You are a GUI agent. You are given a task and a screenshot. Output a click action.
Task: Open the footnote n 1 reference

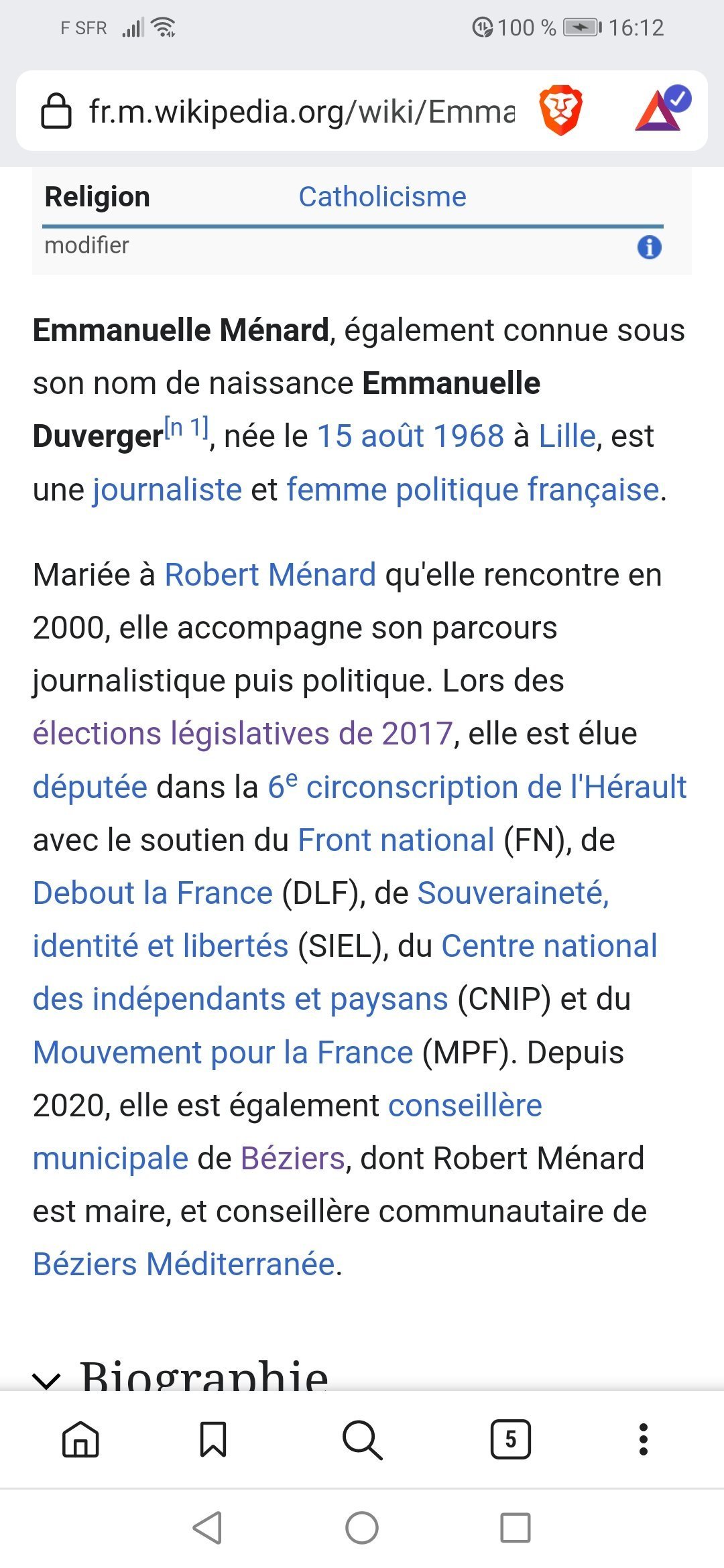(x=187, y=427)
